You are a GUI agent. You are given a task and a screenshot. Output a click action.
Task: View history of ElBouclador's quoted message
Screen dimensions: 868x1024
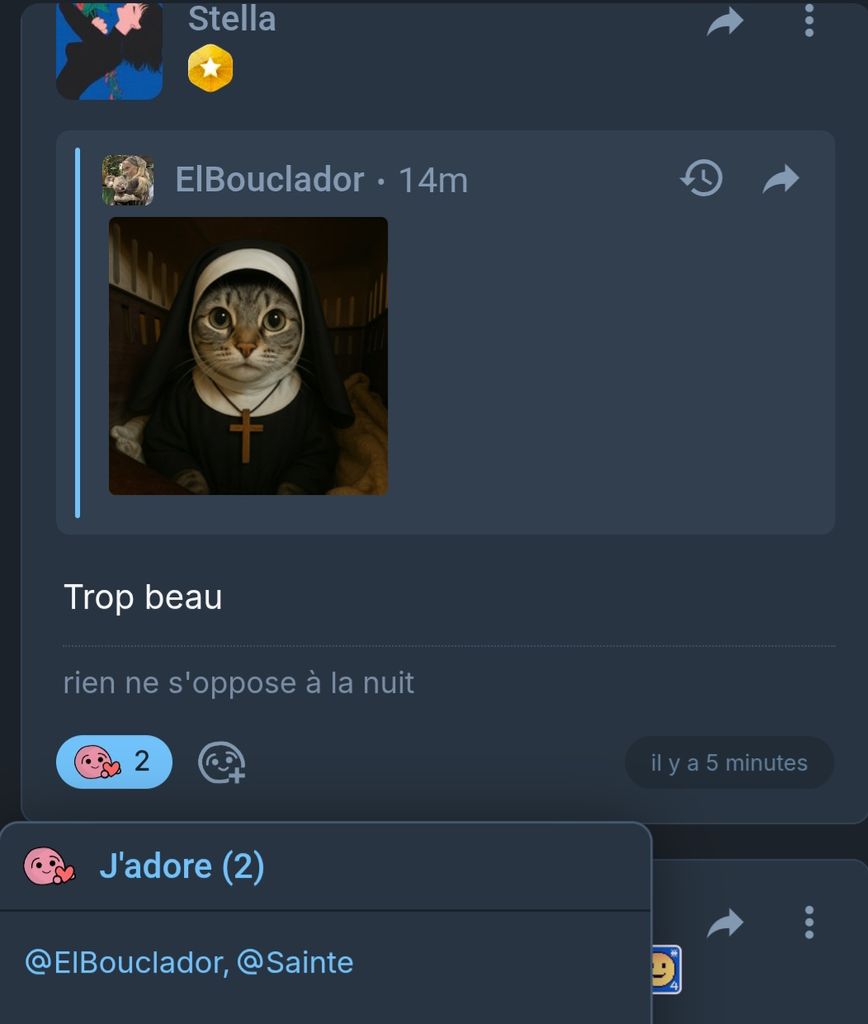pos(702,179)
